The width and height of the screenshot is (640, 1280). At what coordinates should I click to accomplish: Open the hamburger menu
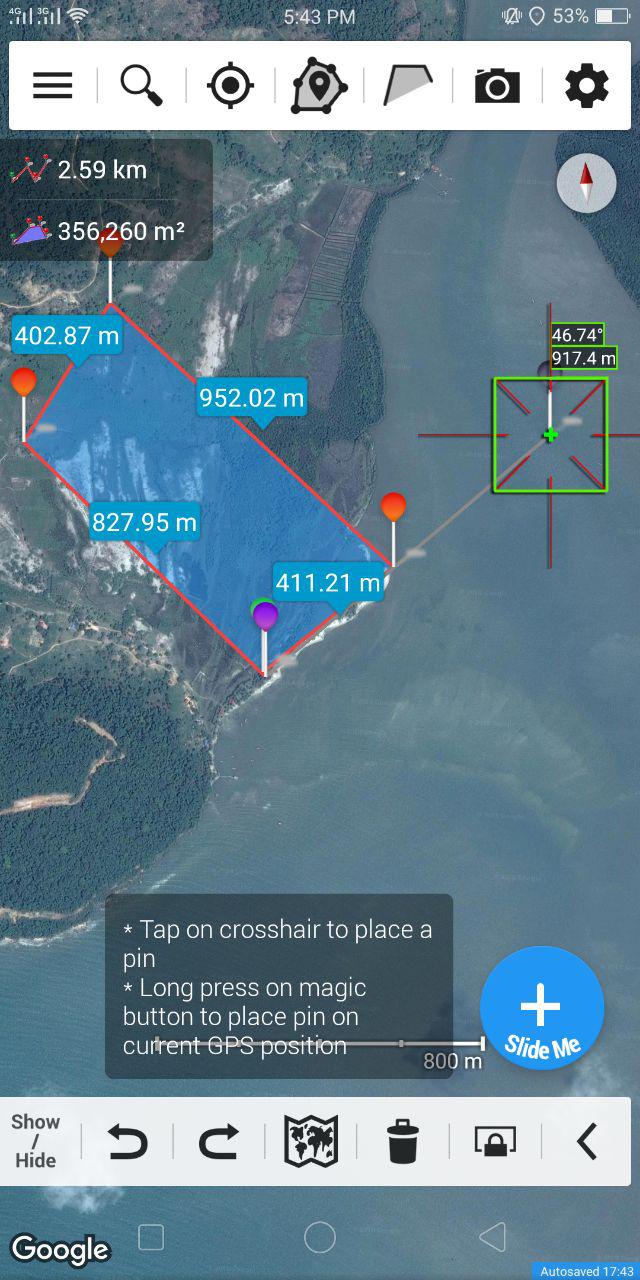(53, 86)
